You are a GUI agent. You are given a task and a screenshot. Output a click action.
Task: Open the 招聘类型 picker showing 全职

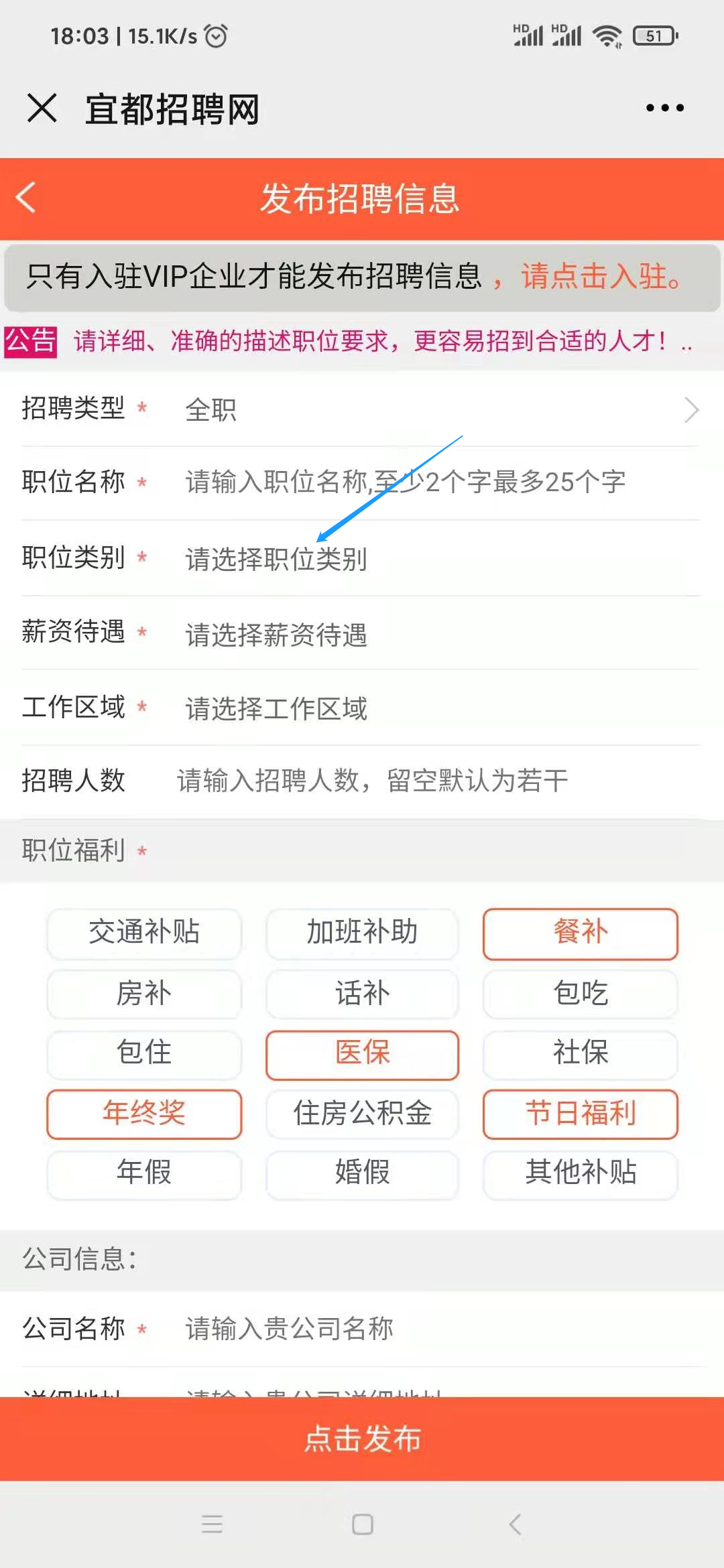coord(436,409)
